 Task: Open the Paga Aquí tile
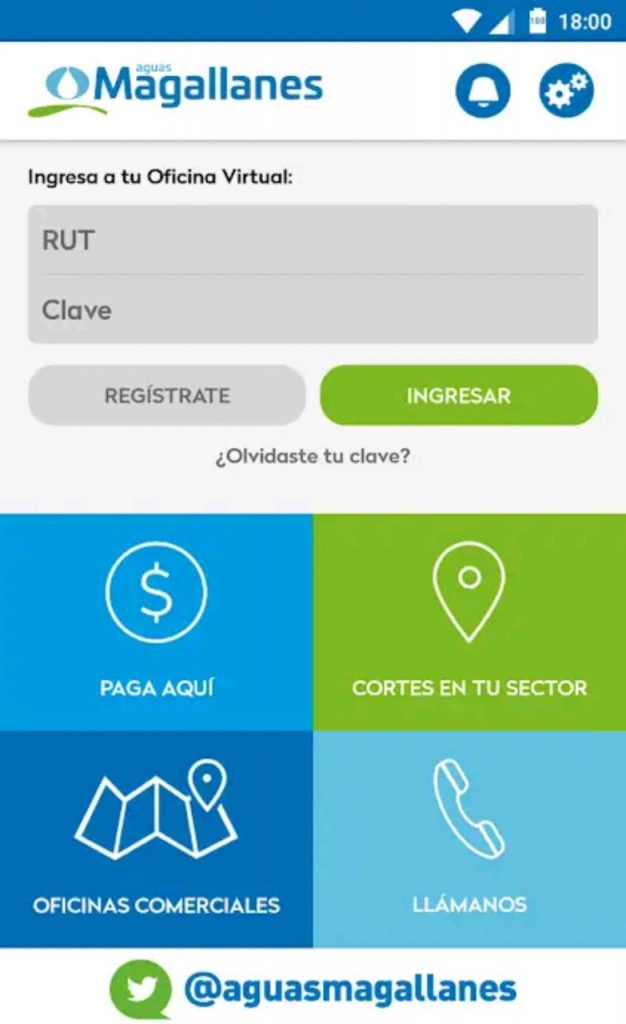tap(156, 622)
